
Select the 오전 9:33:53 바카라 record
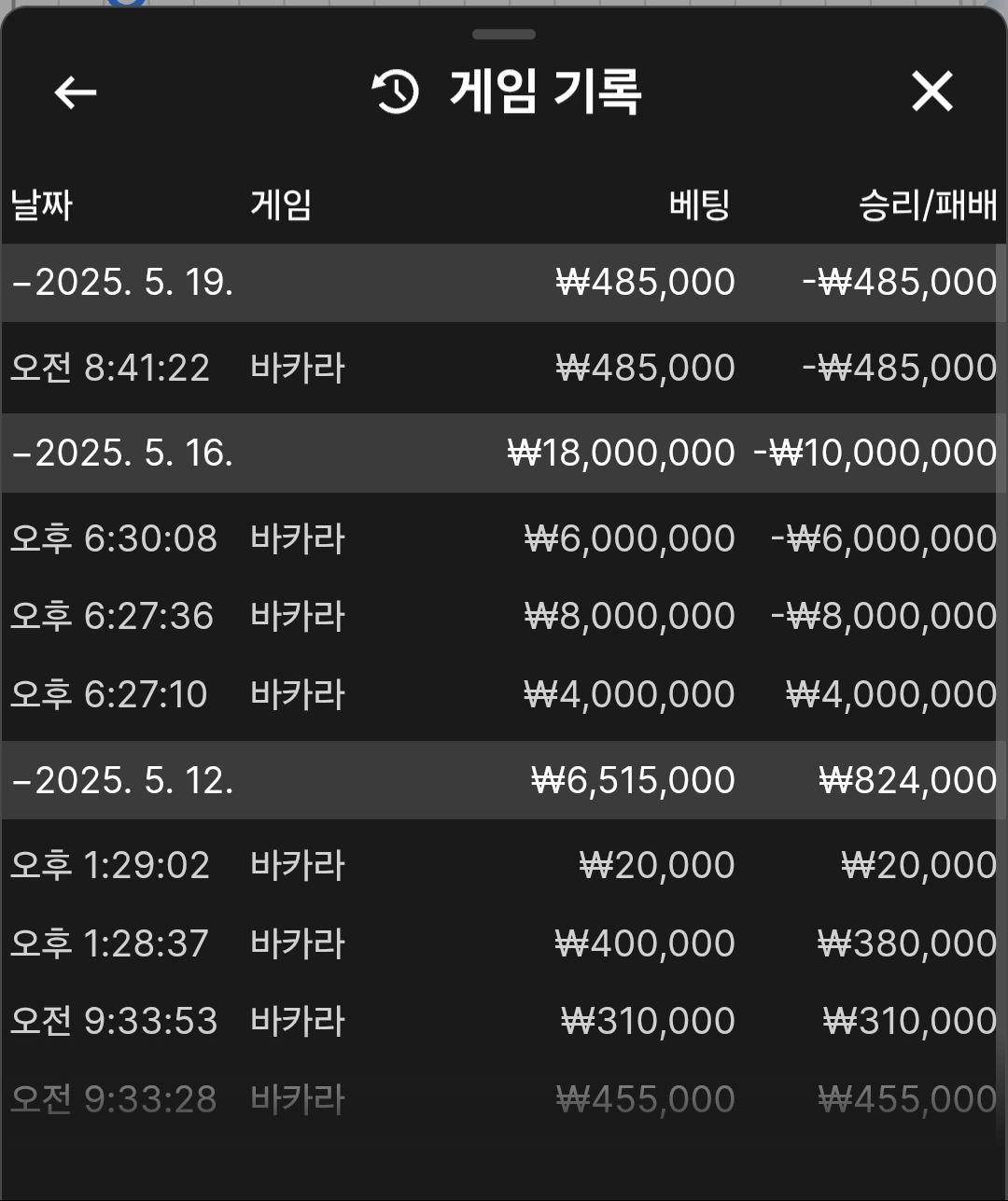[x=504, y=1021]
